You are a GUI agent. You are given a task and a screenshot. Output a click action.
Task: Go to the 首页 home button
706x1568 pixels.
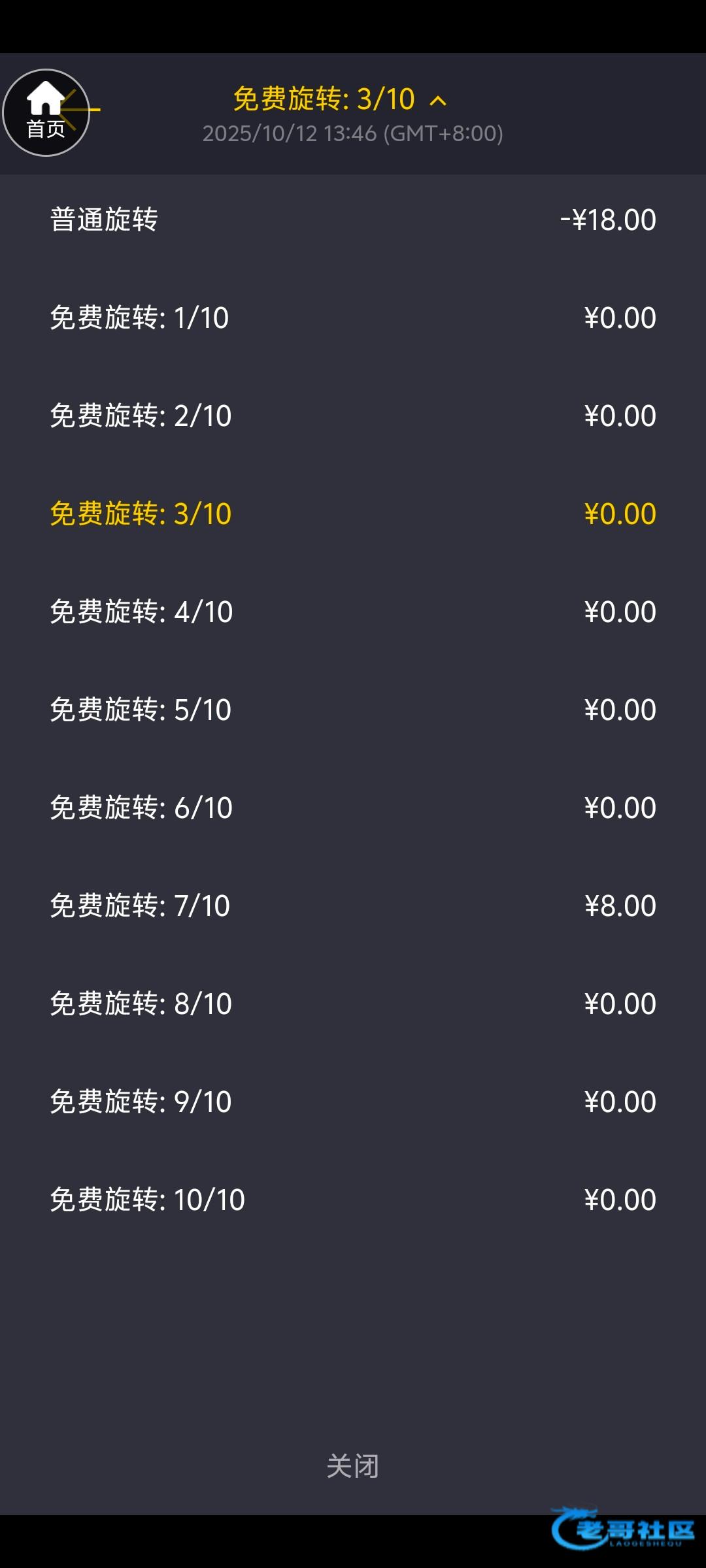[46, 113]
